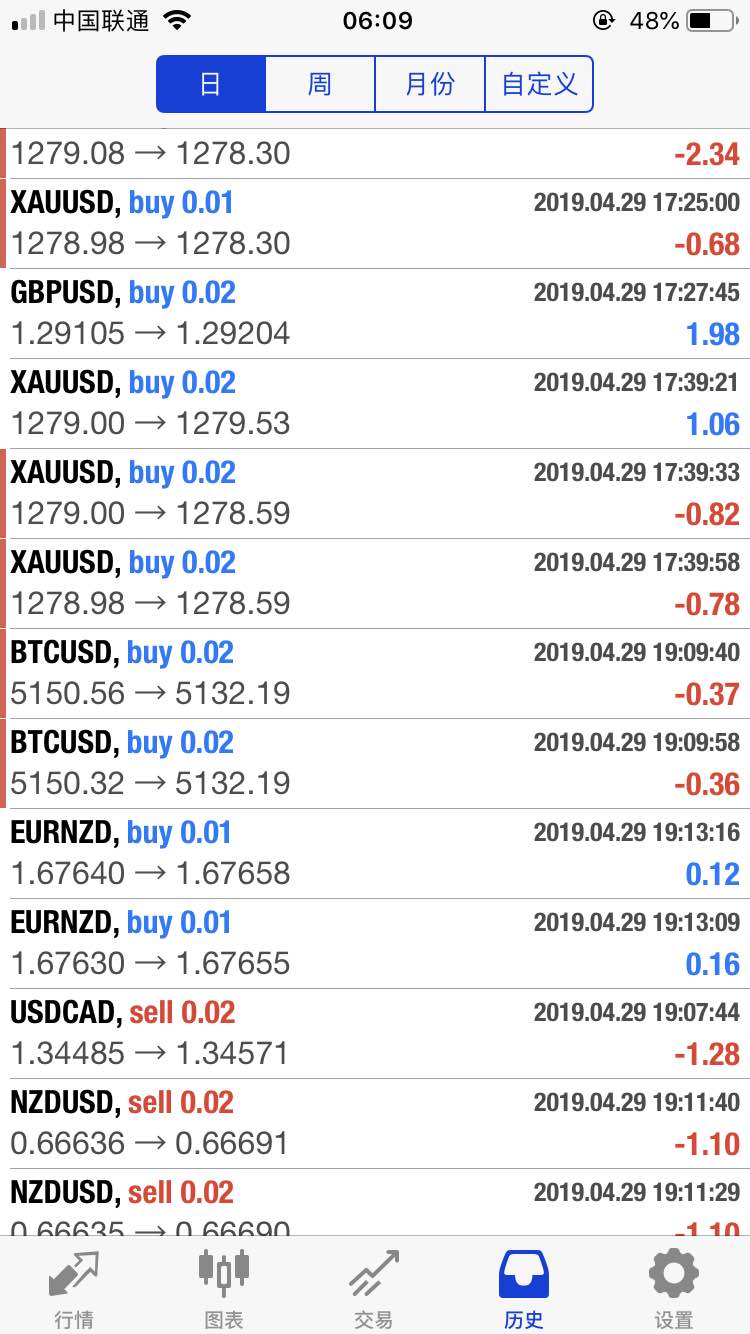Image resolution: width=750 pixels, height=1334 pixels.
Task: Open the 交易 trade tab
Action: (x=374, y=1286)
